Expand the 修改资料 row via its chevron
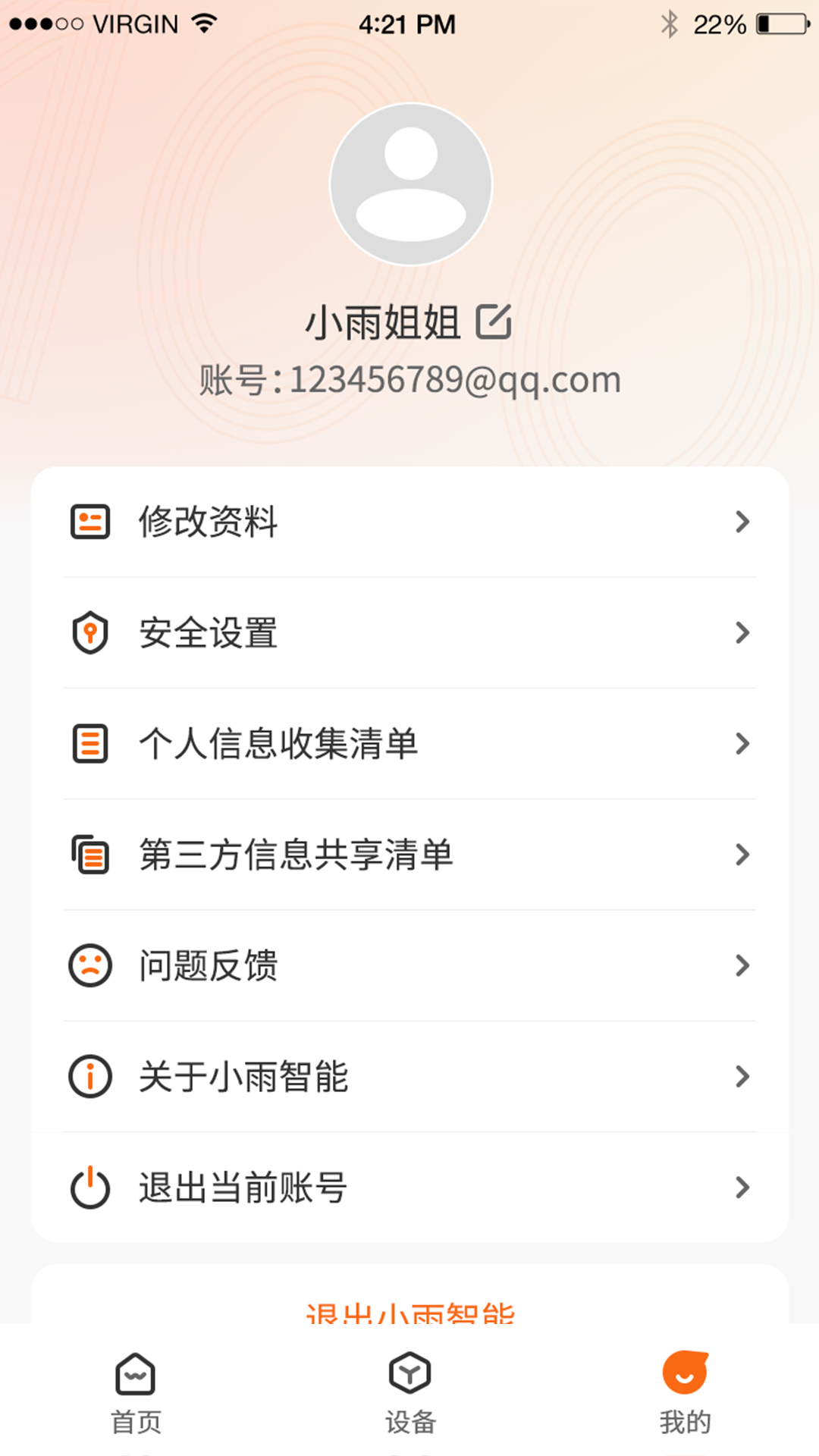 741,521
